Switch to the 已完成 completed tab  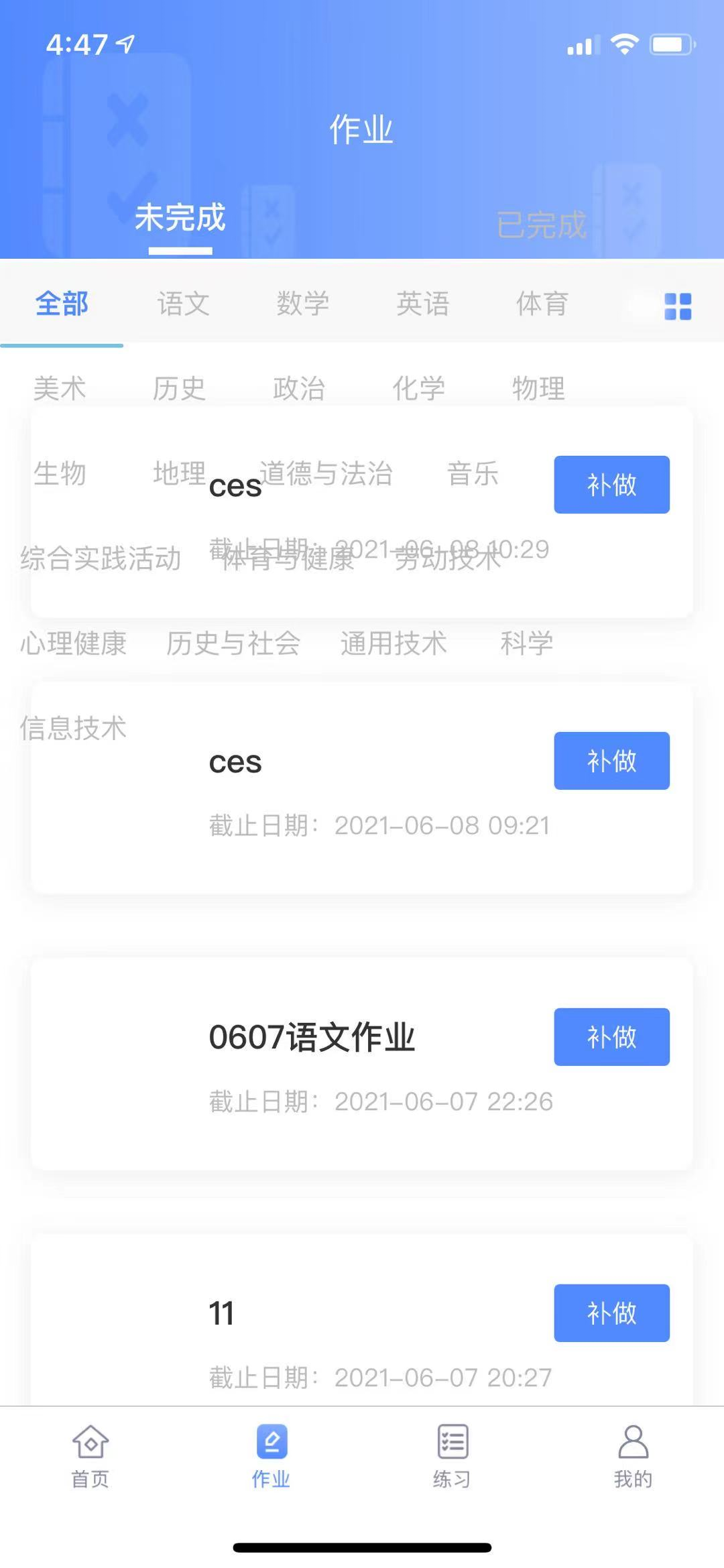pyautogui.click(x=543, y=219)
